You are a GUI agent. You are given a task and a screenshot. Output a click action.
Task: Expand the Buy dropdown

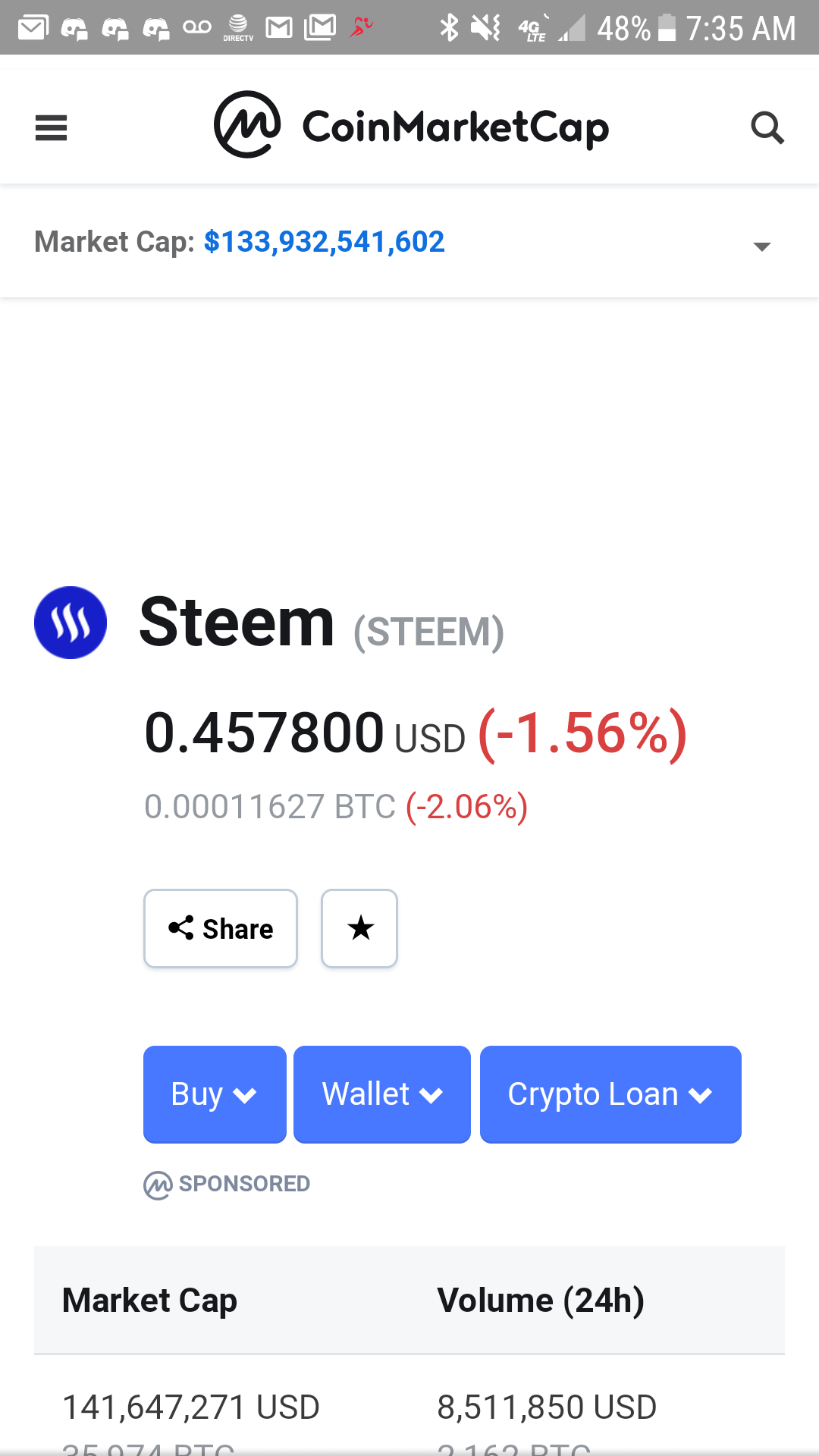pyautogui.click(x=215, y=1094)
